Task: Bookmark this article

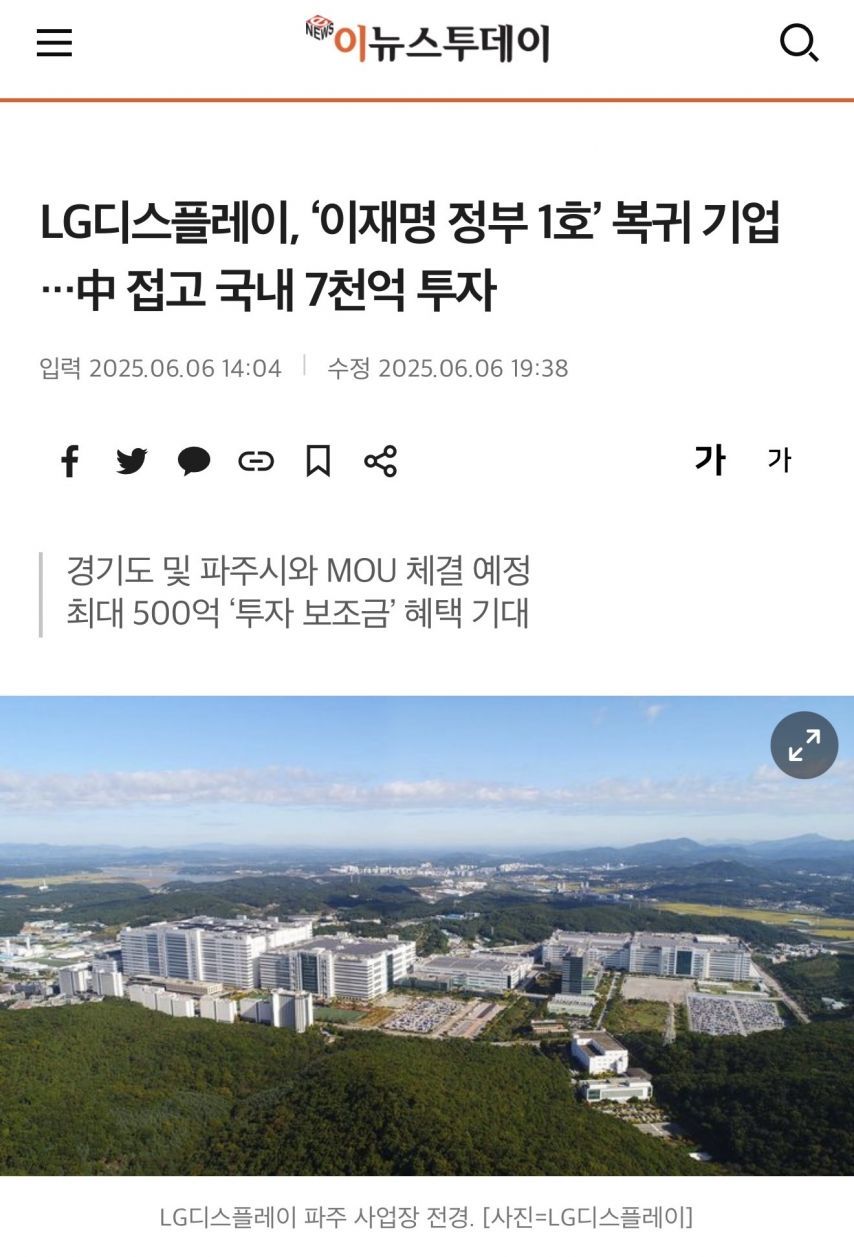Action: point(318,461)
